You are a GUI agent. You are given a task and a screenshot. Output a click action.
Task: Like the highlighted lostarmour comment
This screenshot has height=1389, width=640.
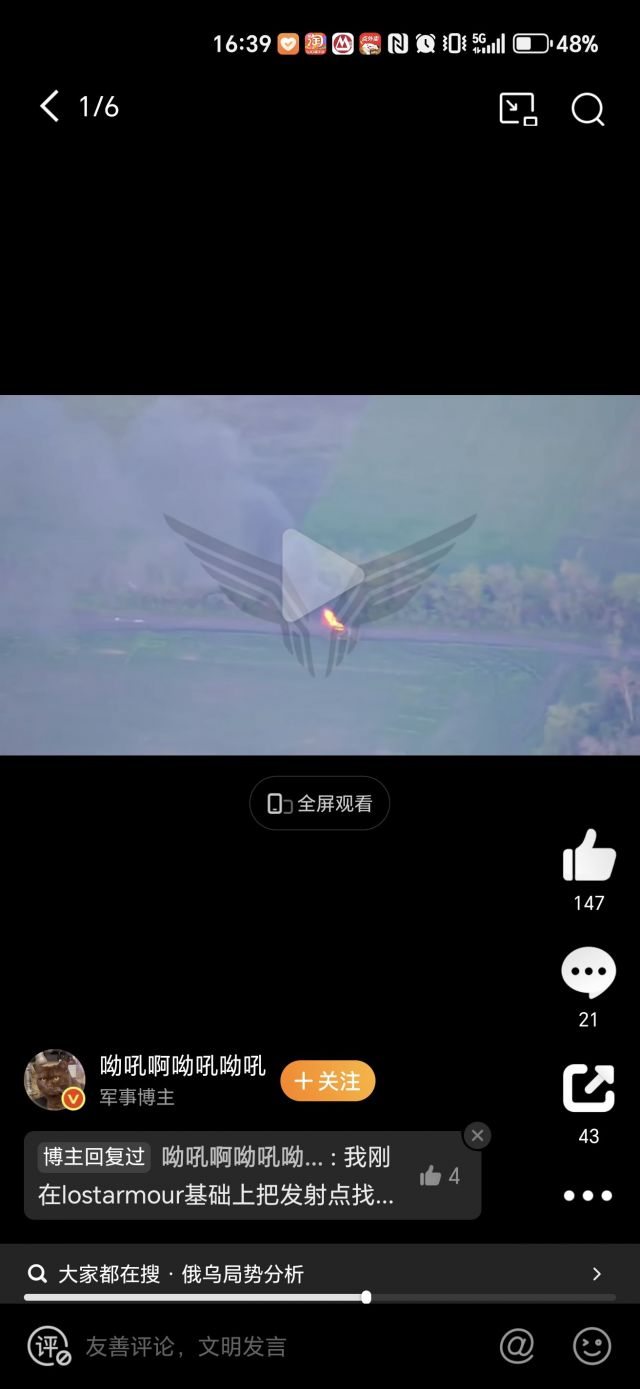point(439,1176)
